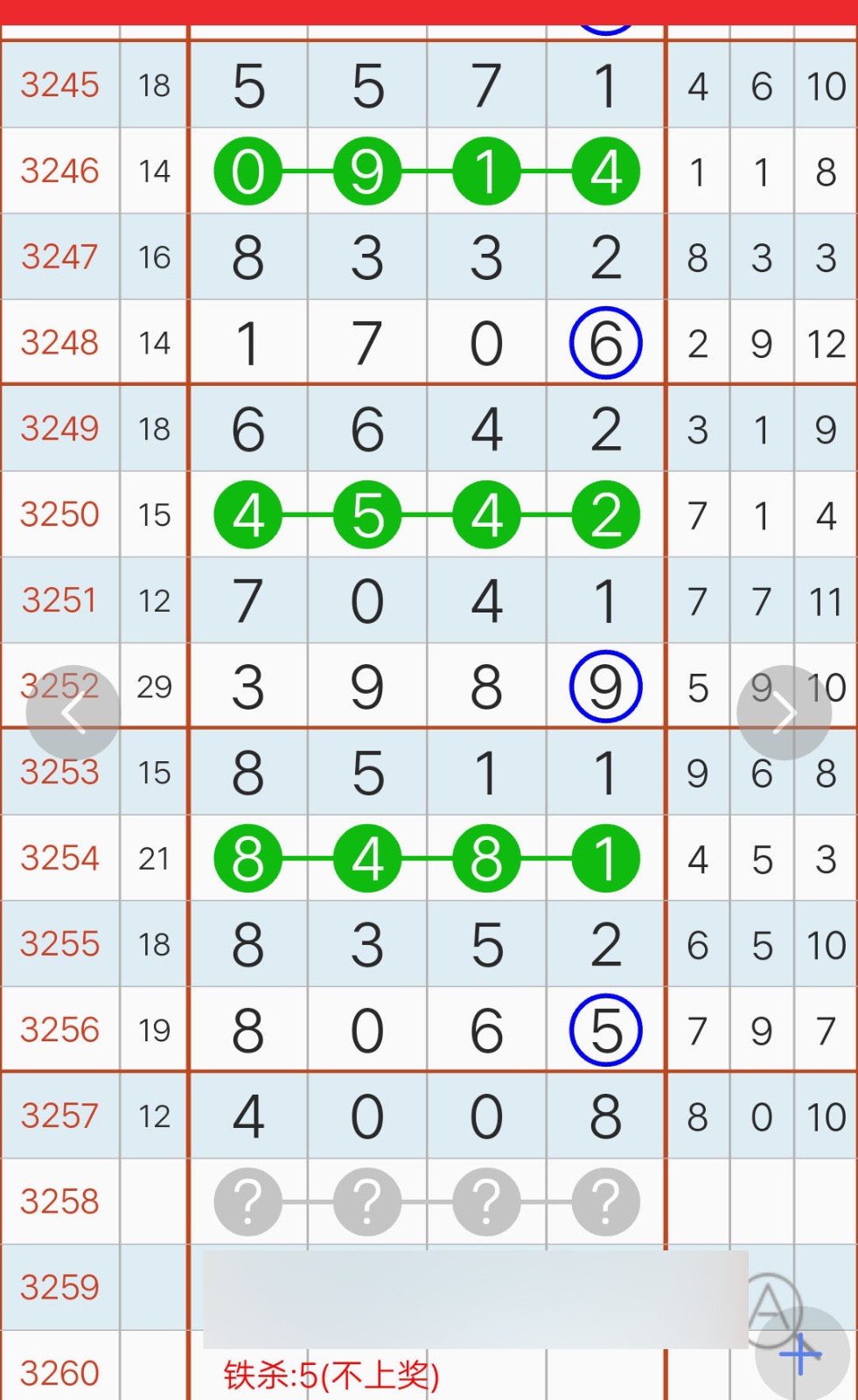This screenshot has width=858, height=1400.
Task: Tap the blue plus floating button
Action: [x=801, y=1354]
